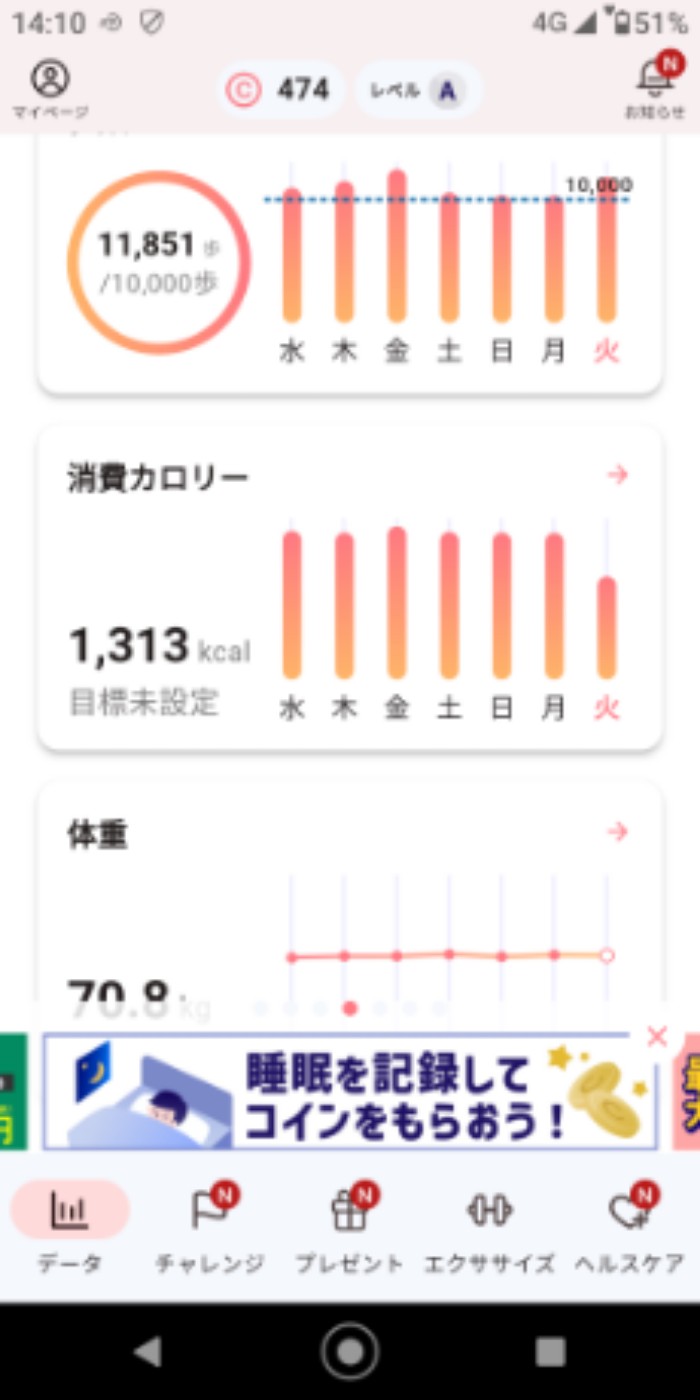Screen dimensions: 700x1400
Task: Open the レベル A level chip
Action: click(x=418, y=90)
